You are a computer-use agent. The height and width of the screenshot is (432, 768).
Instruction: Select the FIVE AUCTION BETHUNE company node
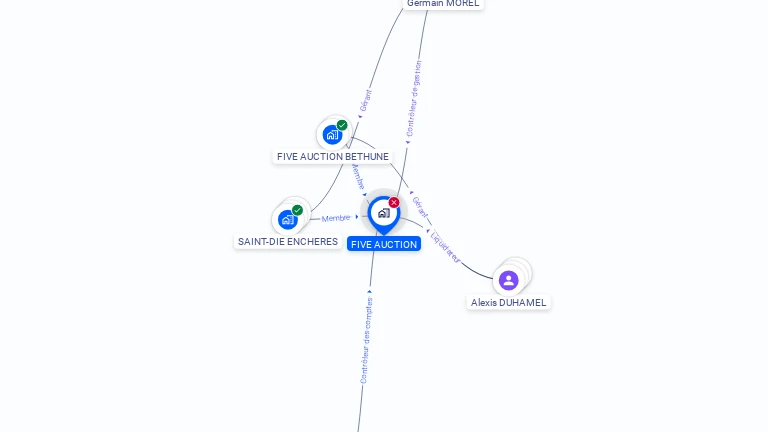coord(332,135)
